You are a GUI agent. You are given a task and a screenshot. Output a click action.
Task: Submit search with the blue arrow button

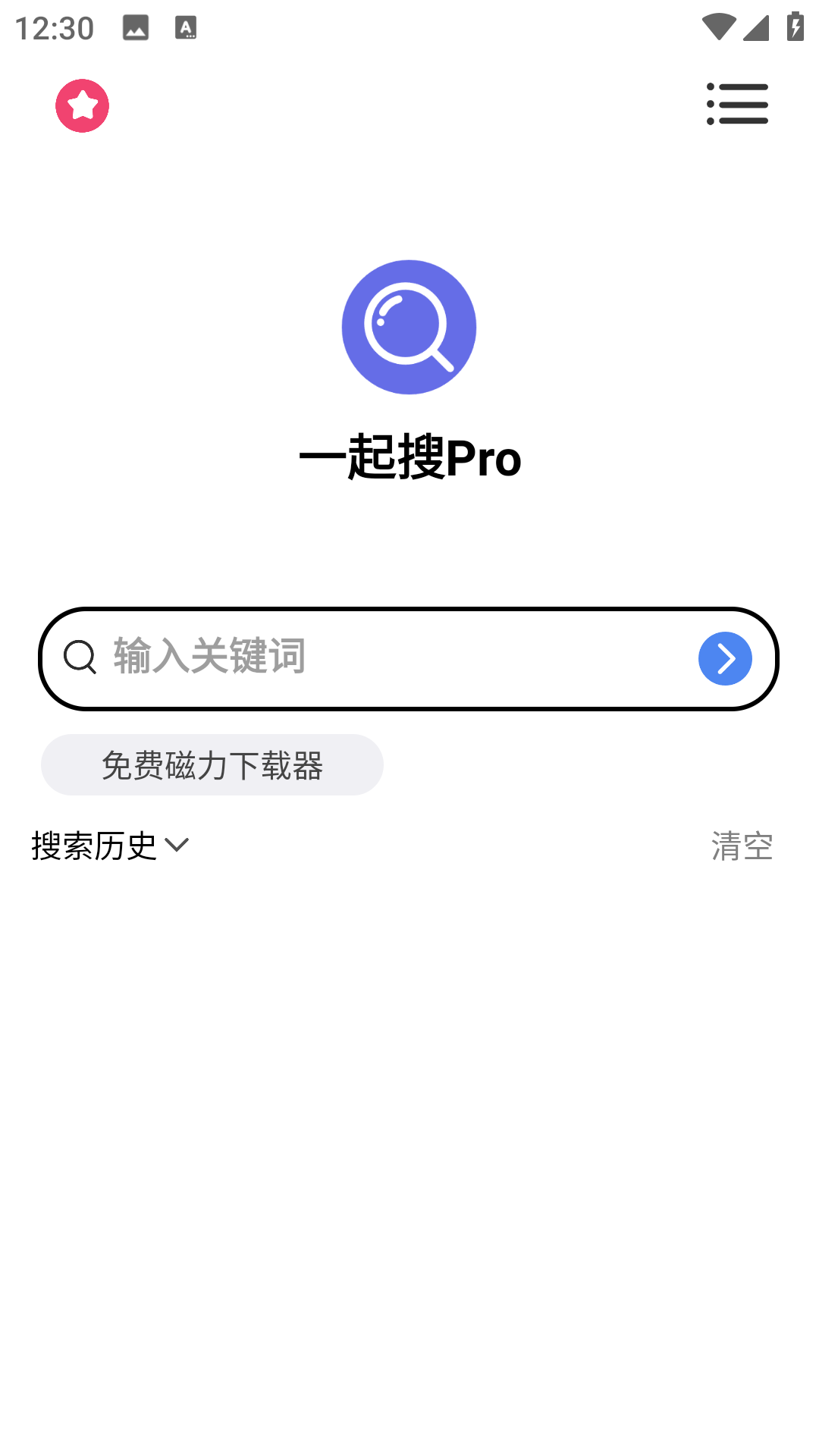pyautogui.click(x=725, y=658)
